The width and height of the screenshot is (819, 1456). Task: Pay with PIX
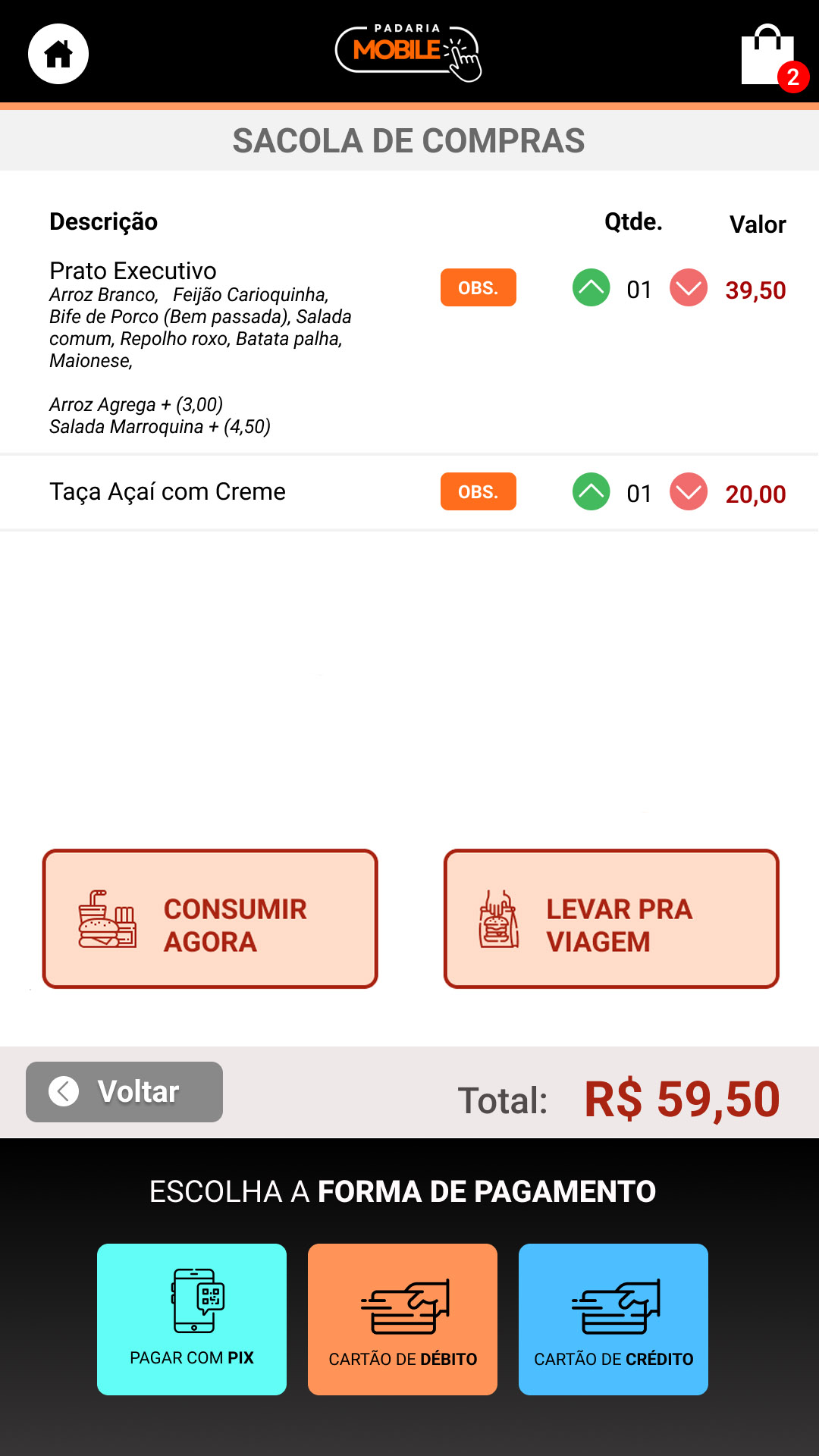pyautogui.click(x=192, y=1319)
